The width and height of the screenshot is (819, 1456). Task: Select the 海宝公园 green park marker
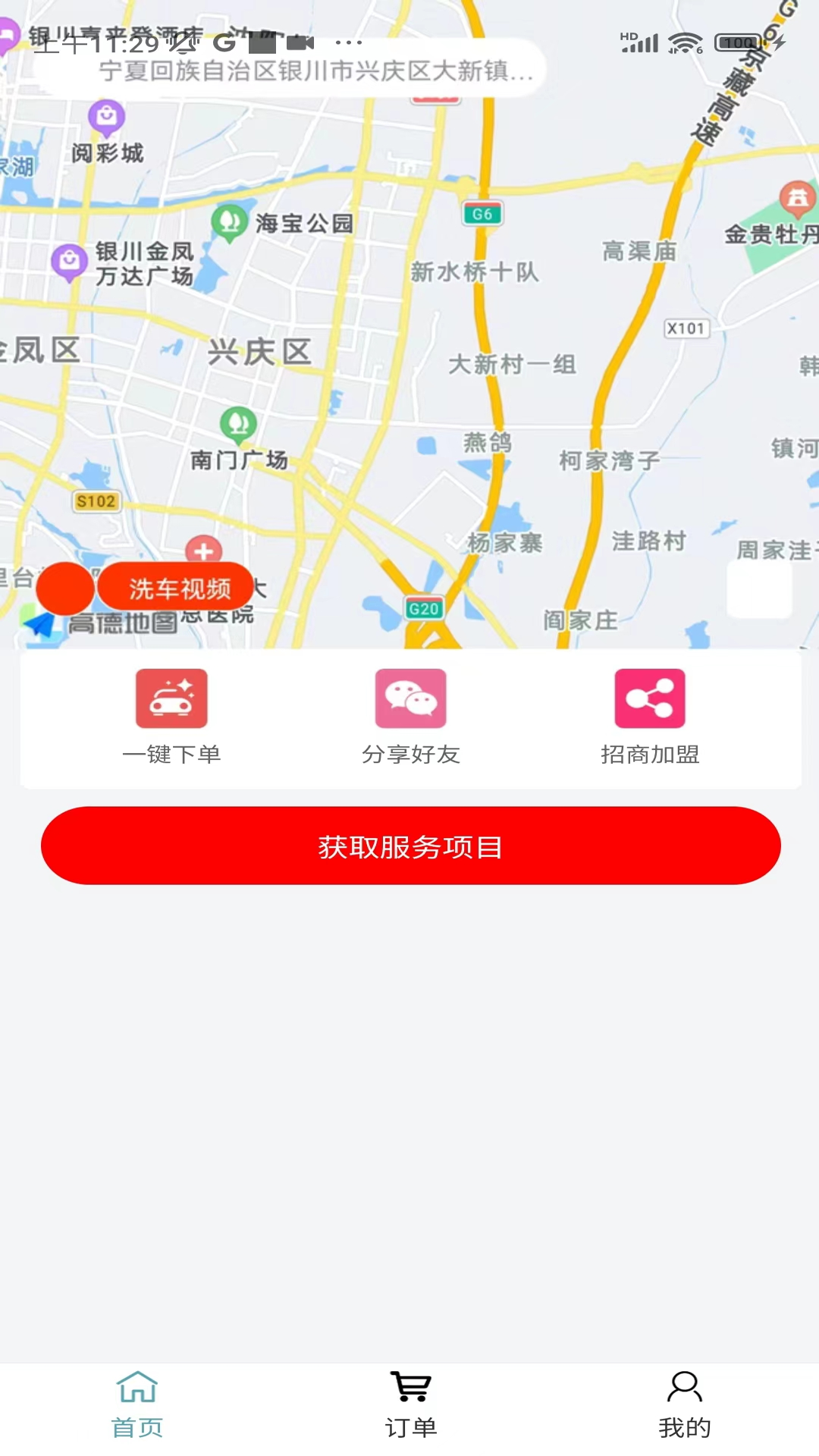click(231, 220)
